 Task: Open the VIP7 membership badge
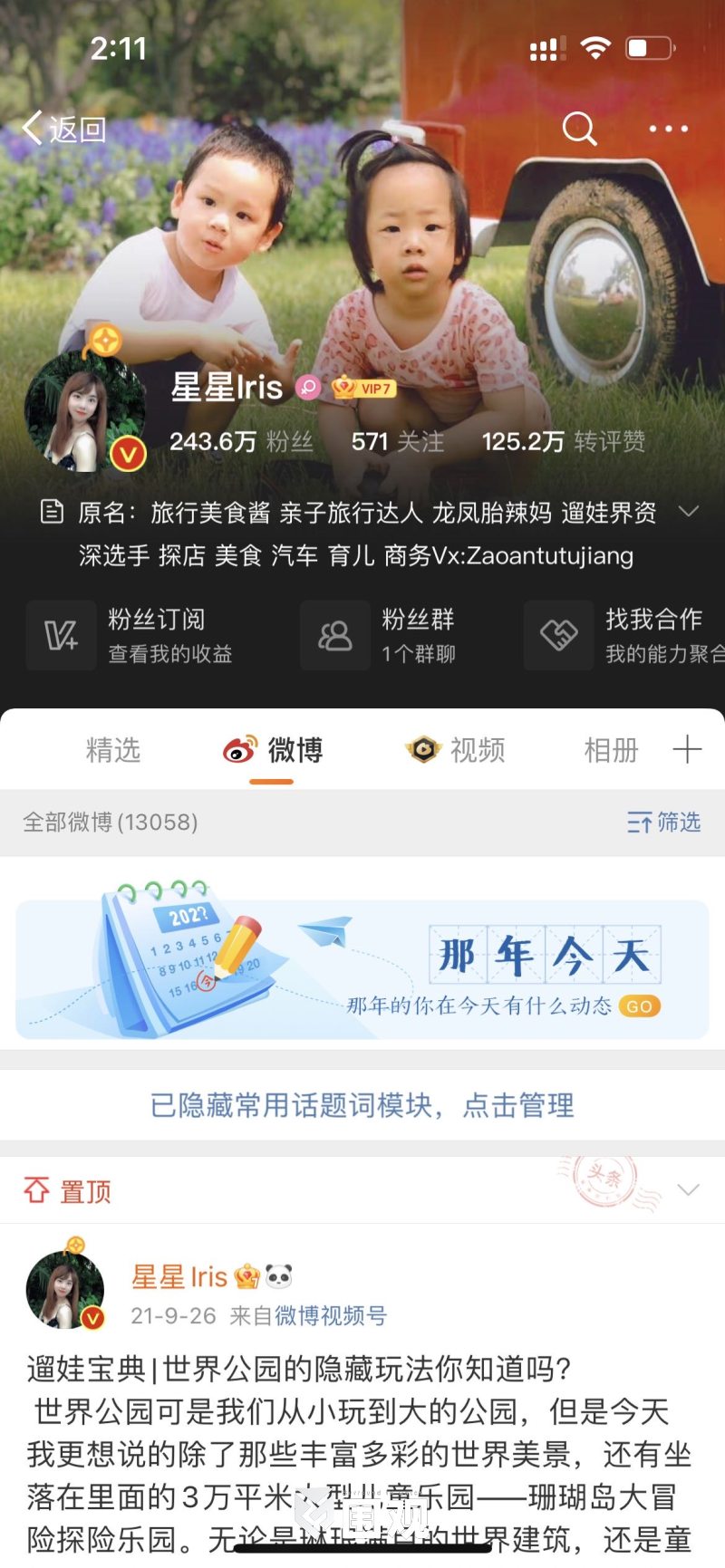[x=364, y=389]
